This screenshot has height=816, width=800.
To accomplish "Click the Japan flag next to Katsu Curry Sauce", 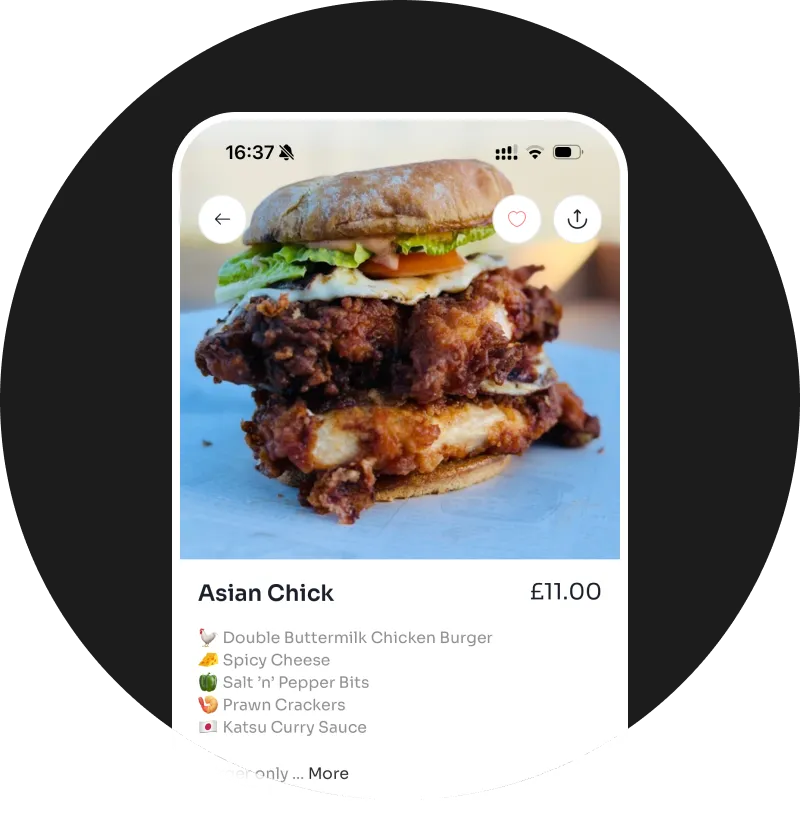I will pos(207,727).
